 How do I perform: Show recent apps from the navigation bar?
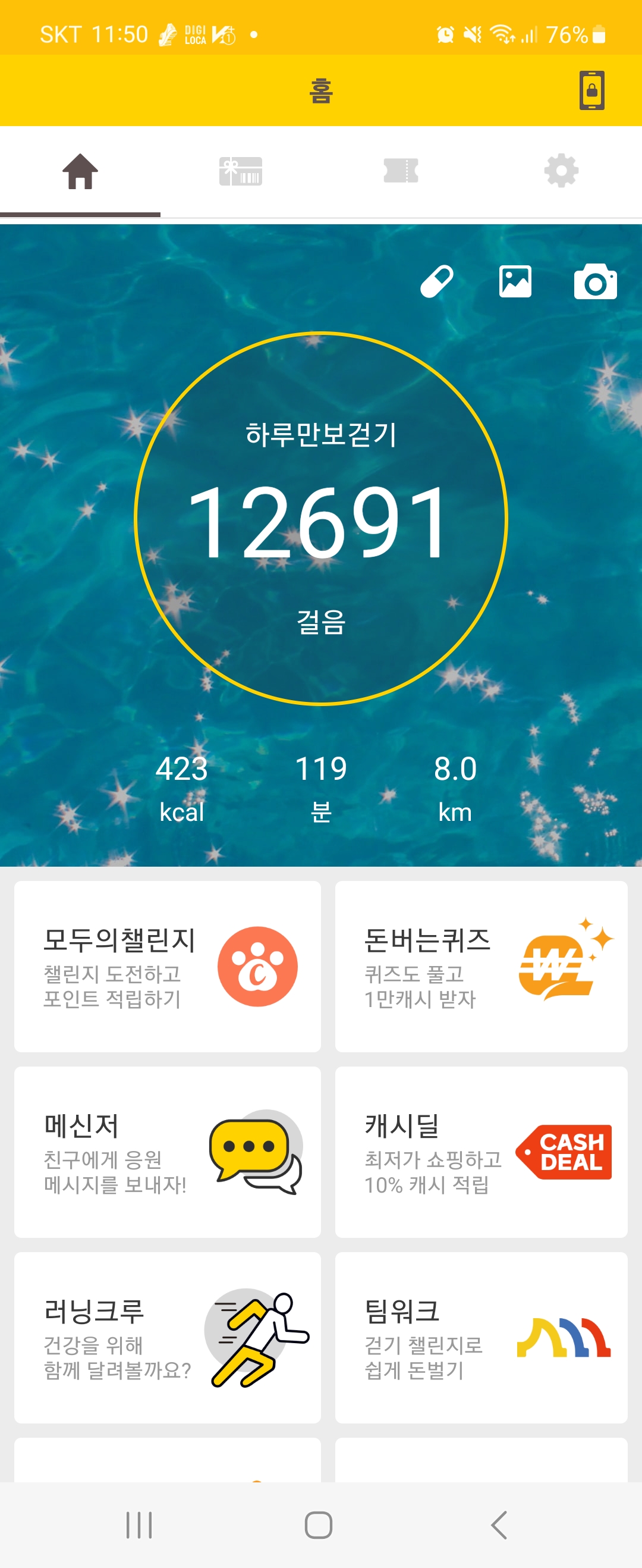click(139, 1525)
